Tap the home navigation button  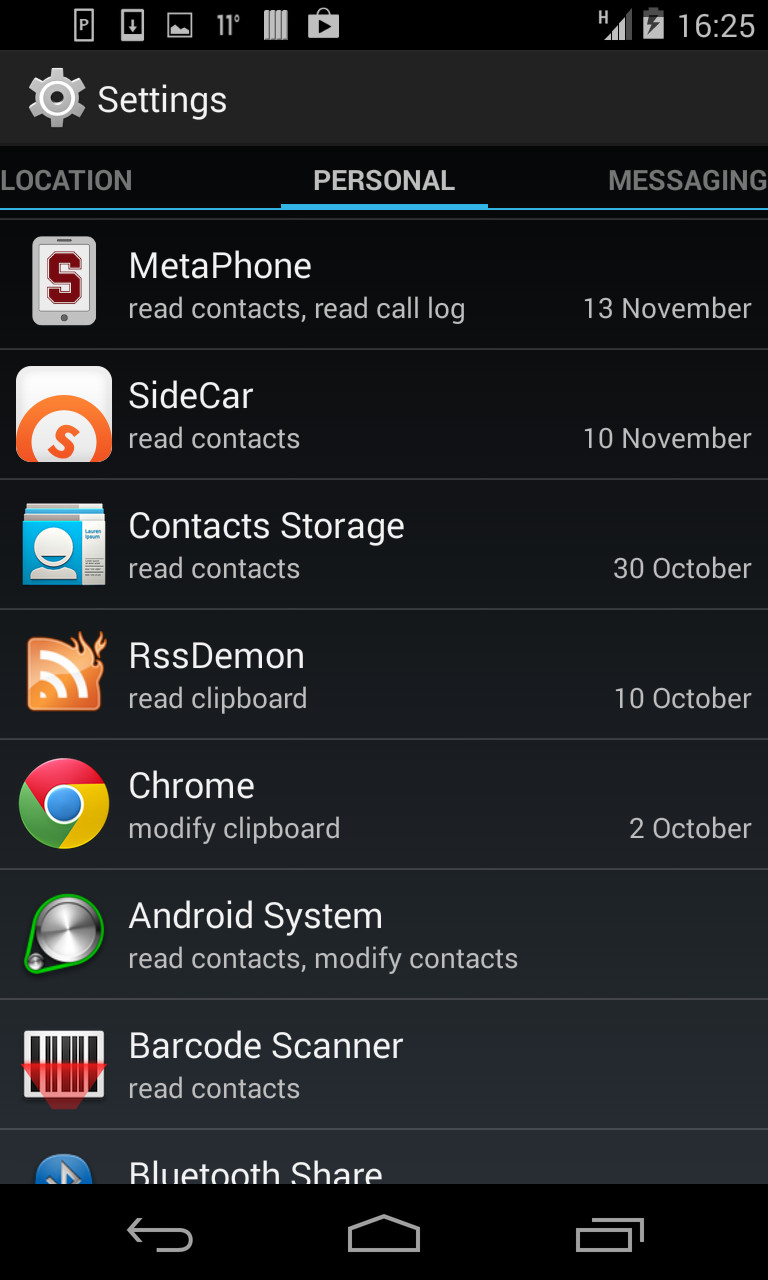pyautogui.click(x=384, y=1233)
